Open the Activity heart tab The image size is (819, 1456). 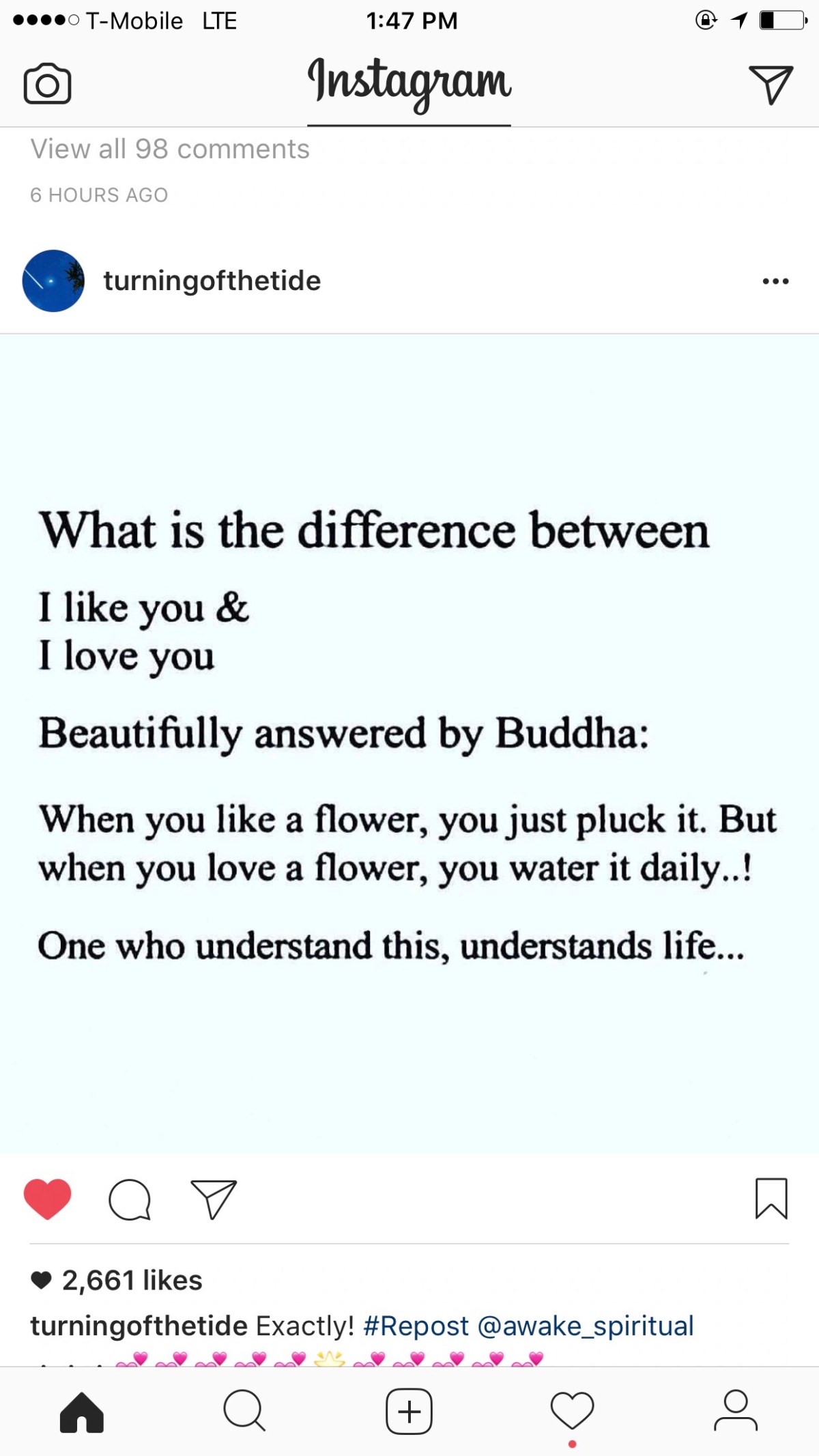click(572, 1411)
